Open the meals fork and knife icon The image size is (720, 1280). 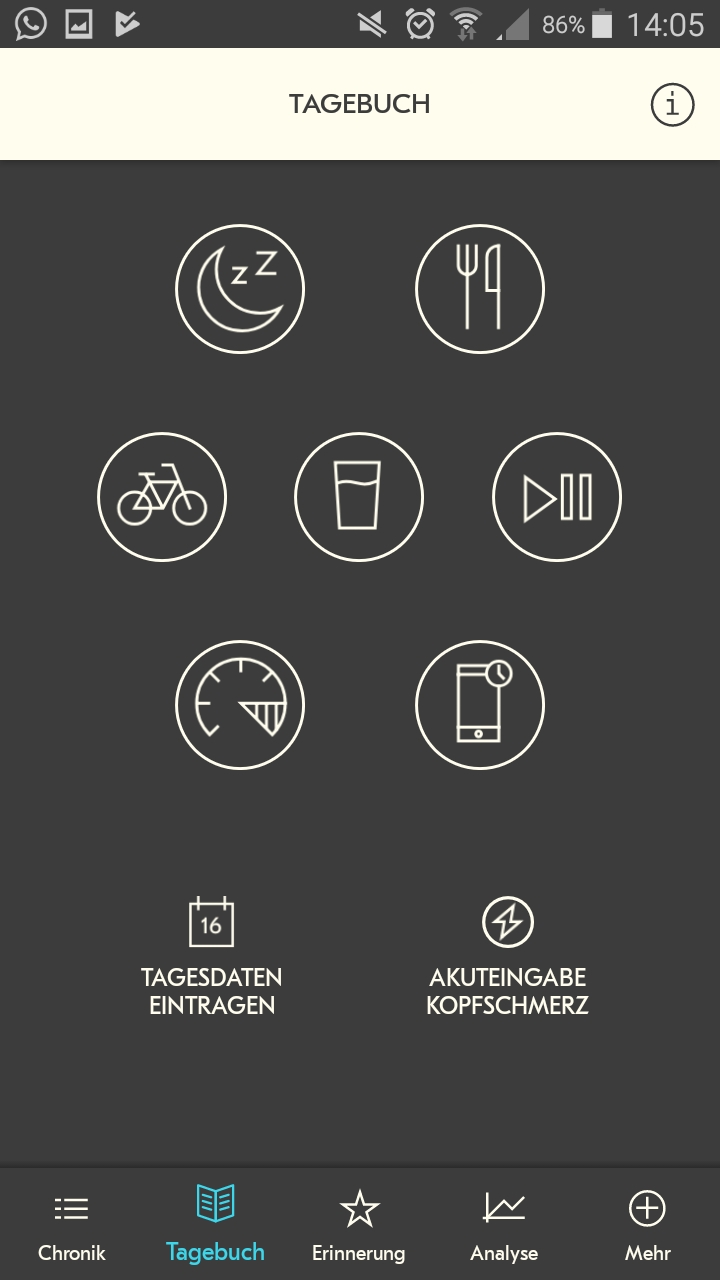point(480,289)
